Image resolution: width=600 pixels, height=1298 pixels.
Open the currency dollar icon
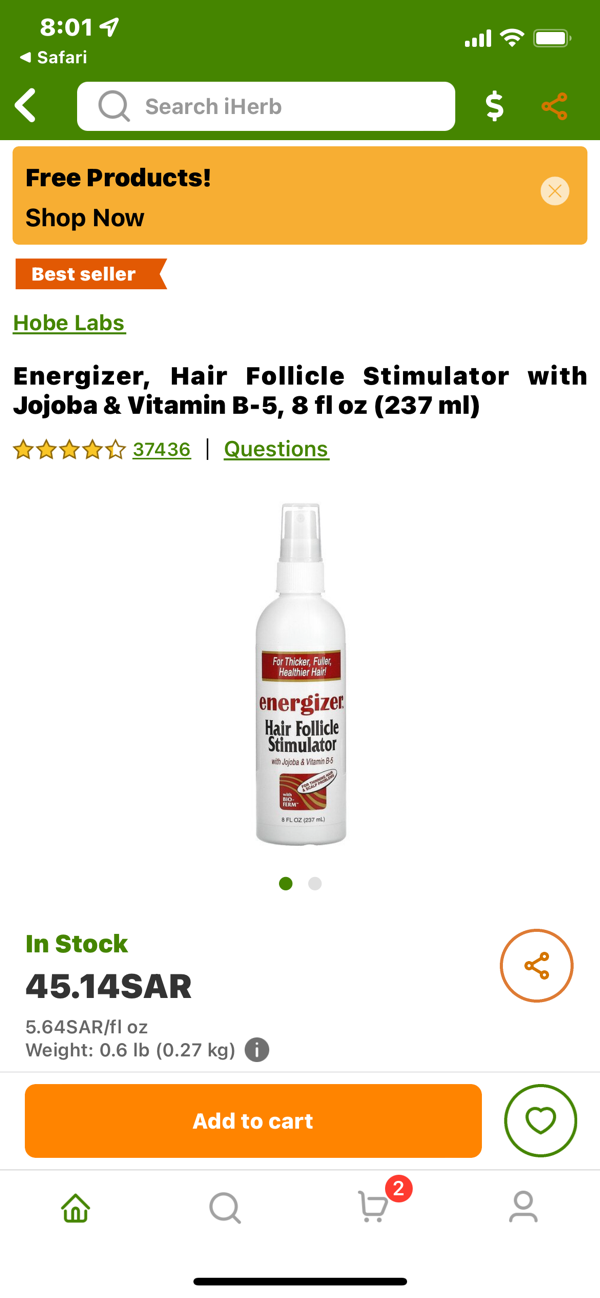(x=494, y=106)
